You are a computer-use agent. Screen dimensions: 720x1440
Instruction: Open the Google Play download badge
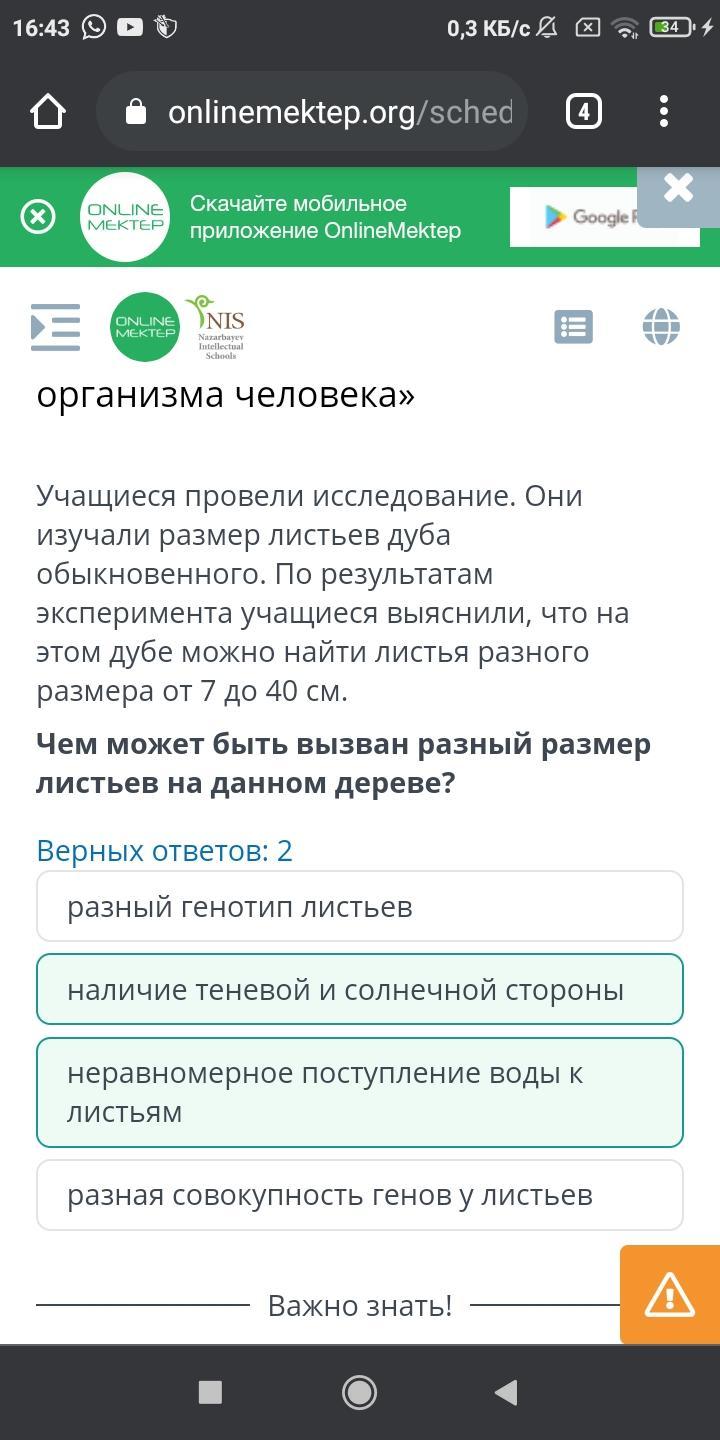click(590, 217)
